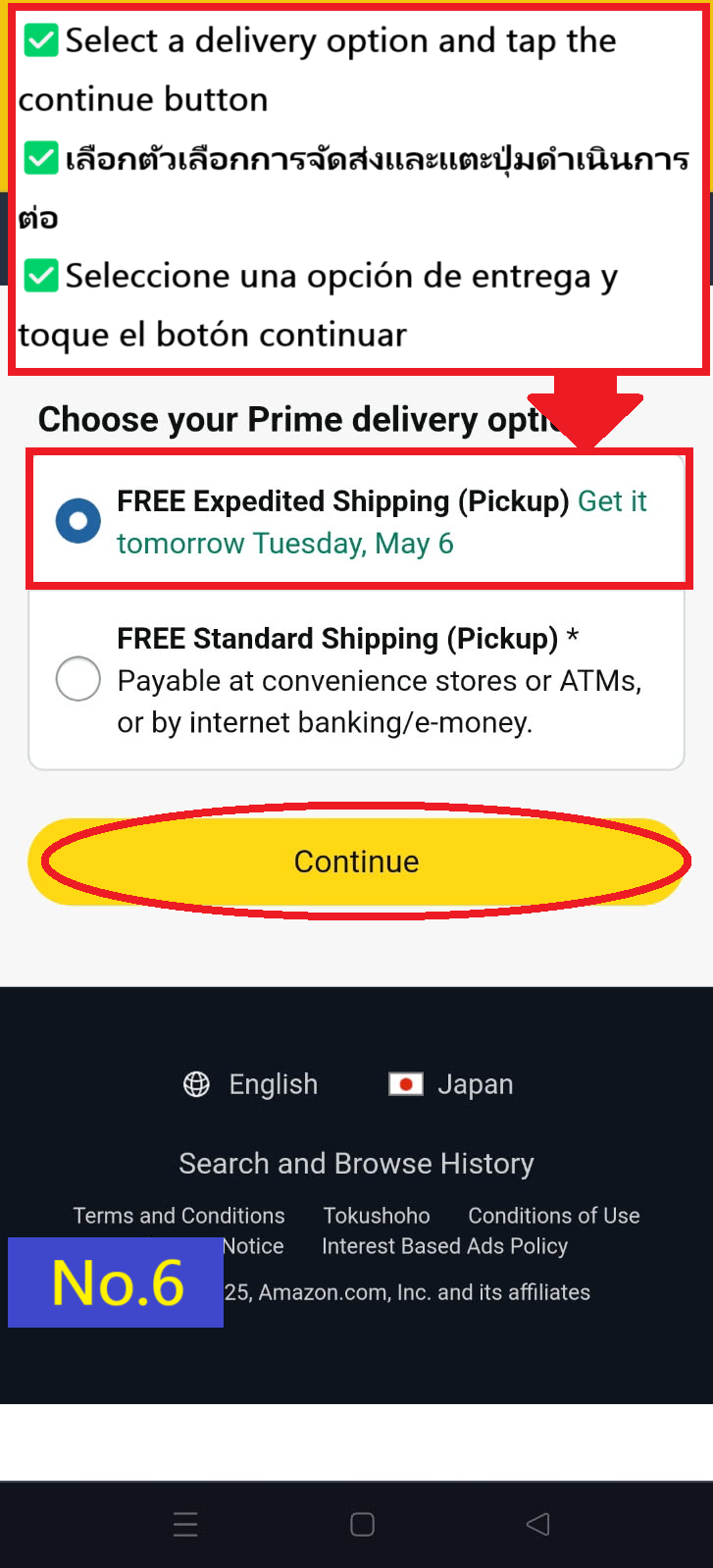Click the Japan flag icon
Viewport: 713px width, 1568px height.
pyautogui.click(x=404, y=1084)
